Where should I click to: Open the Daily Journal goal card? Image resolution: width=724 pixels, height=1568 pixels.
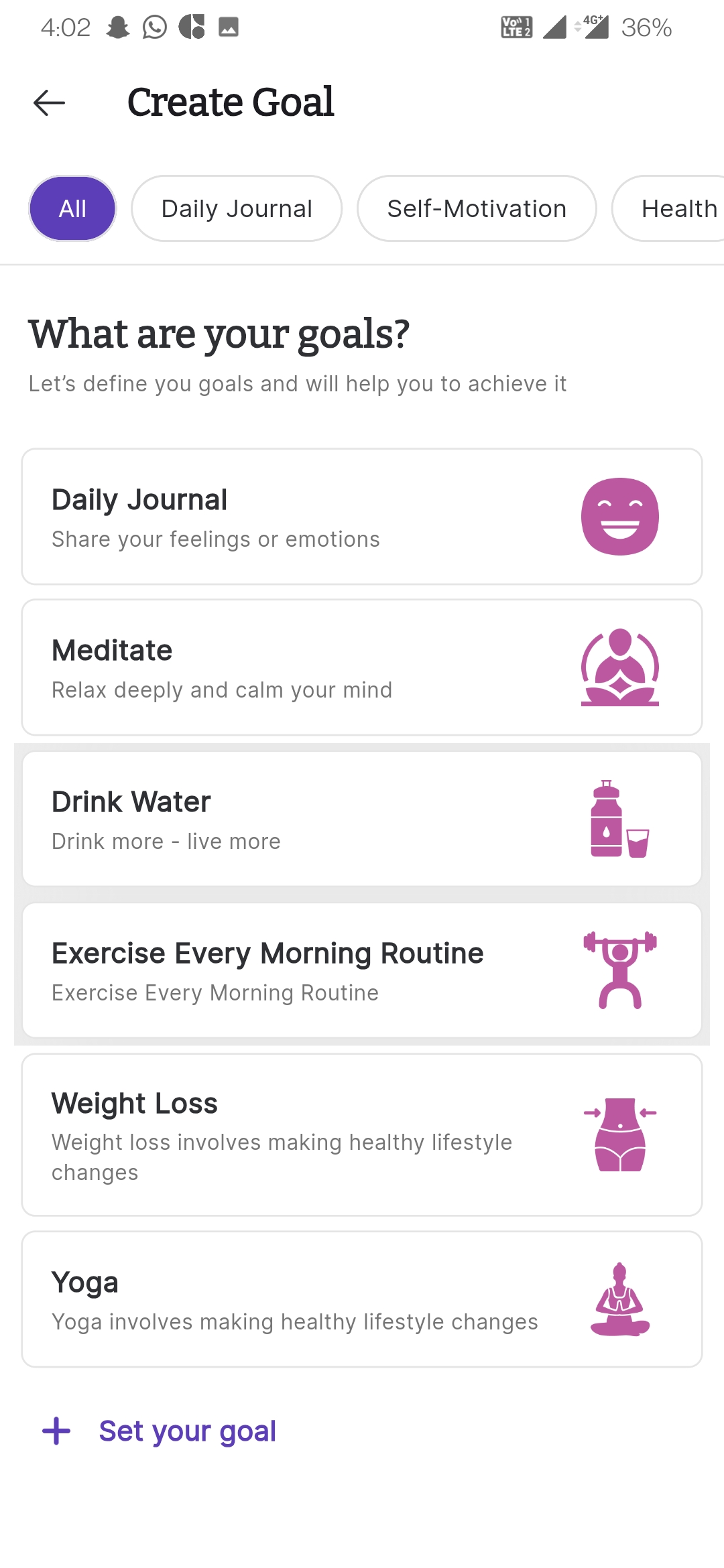point(362,517)
